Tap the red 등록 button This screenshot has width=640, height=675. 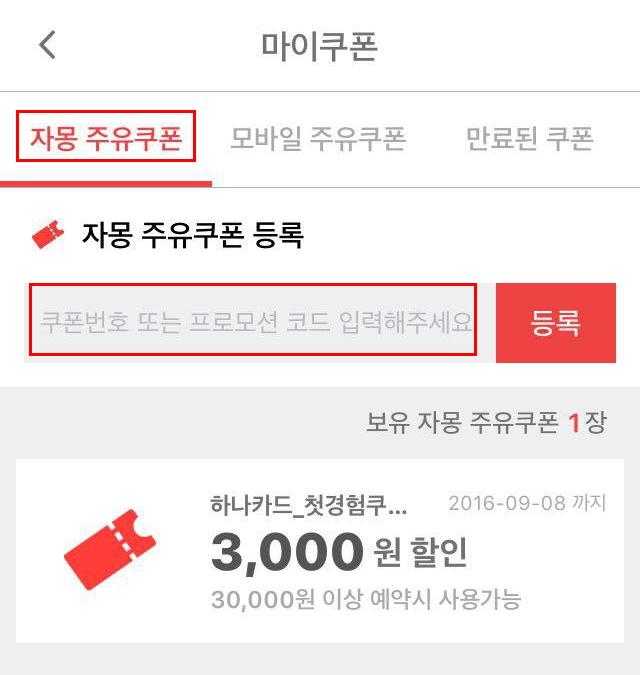(x=556, y=323)
